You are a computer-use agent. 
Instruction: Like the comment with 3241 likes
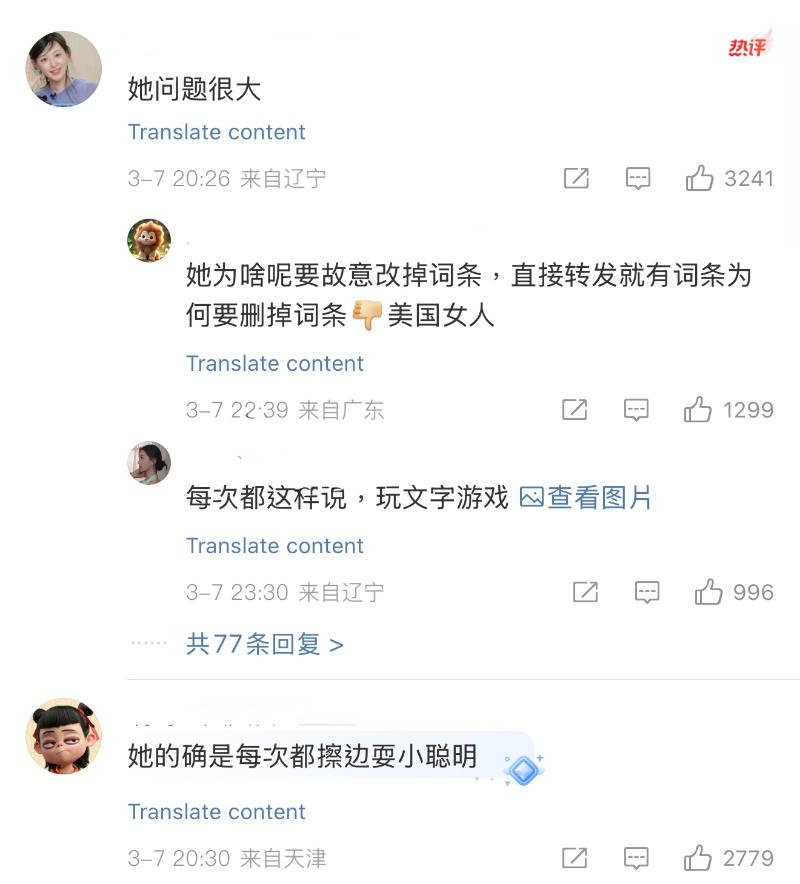pyautogui.click(x=699, y=179)
